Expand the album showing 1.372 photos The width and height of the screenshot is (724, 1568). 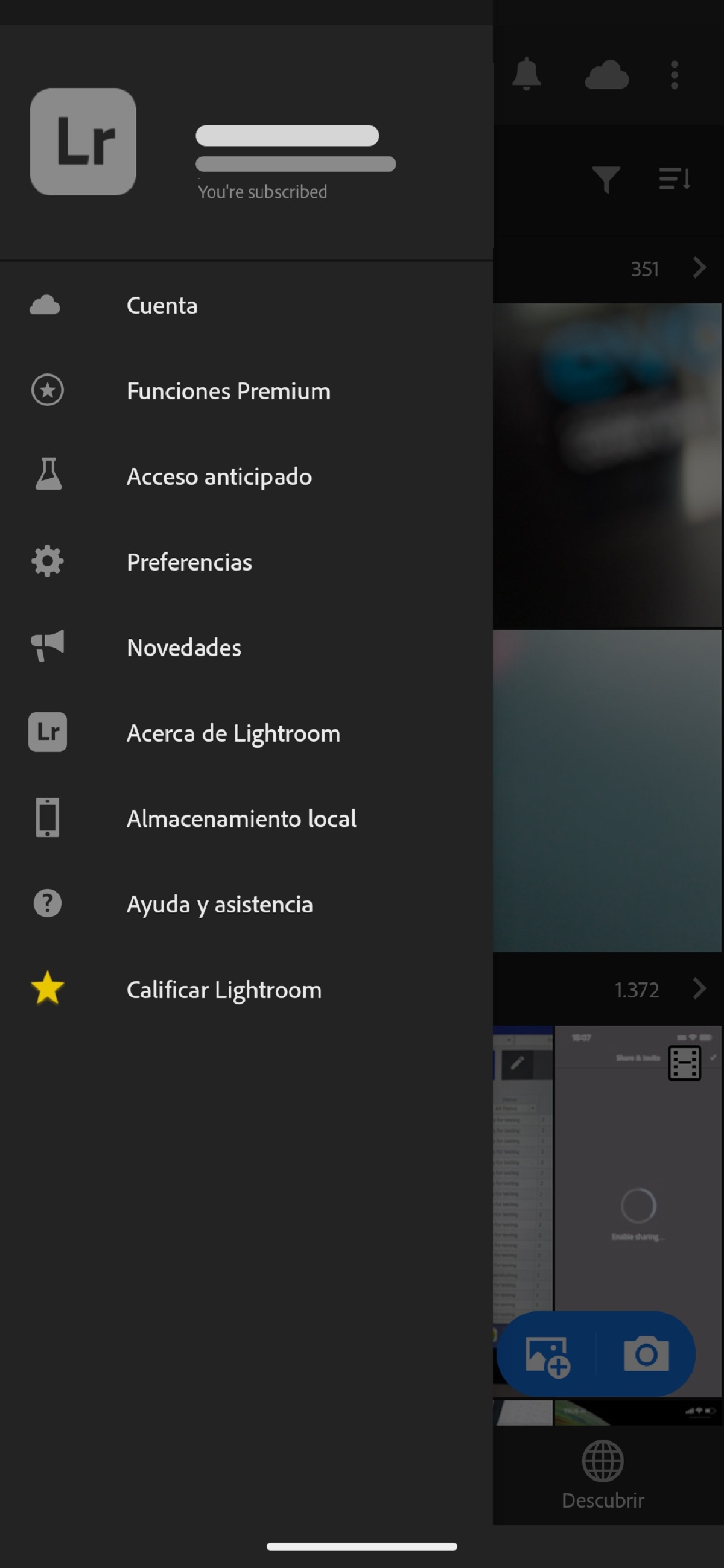(699, 989)
